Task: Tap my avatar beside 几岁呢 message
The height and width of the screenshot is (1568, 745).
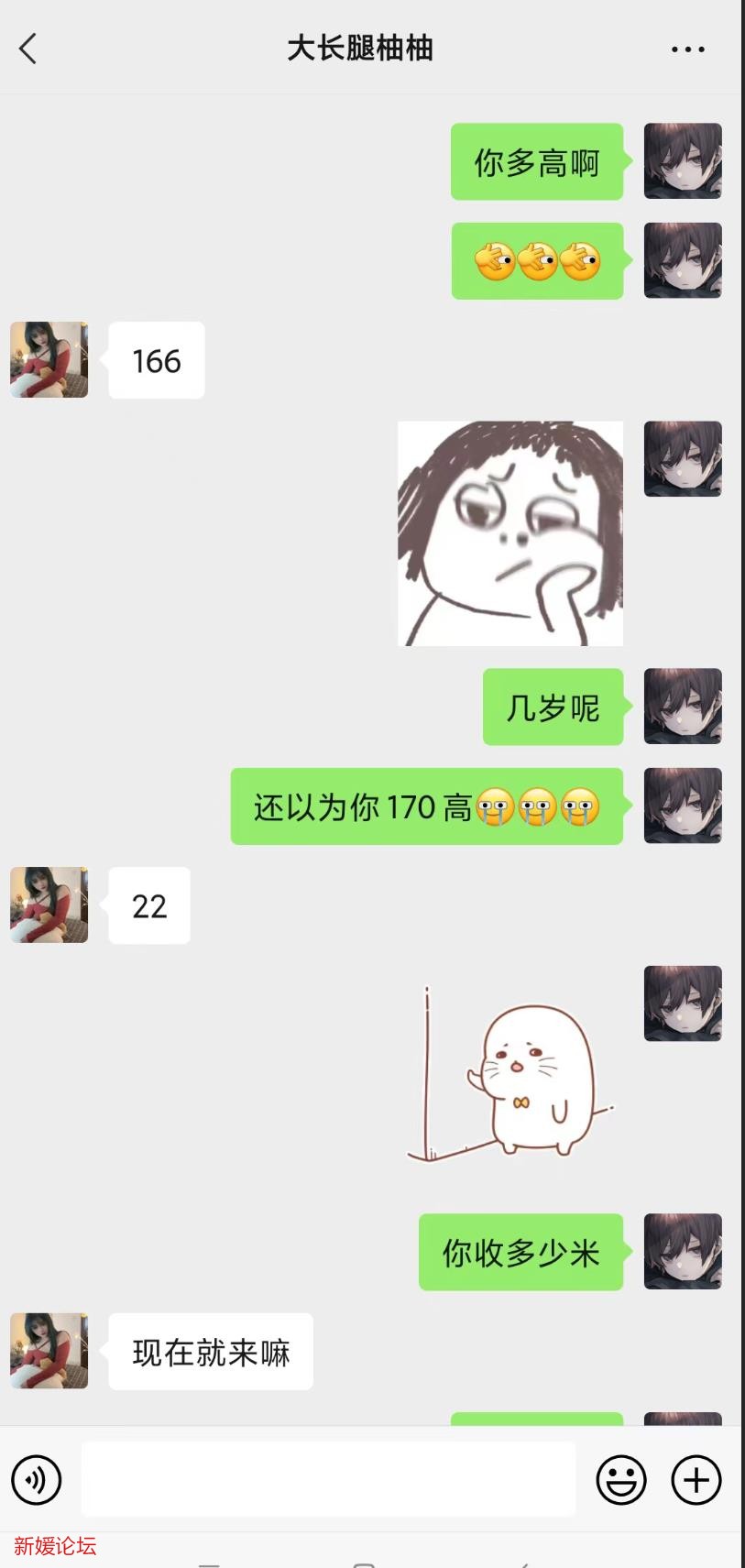Action: click(683, 707)
